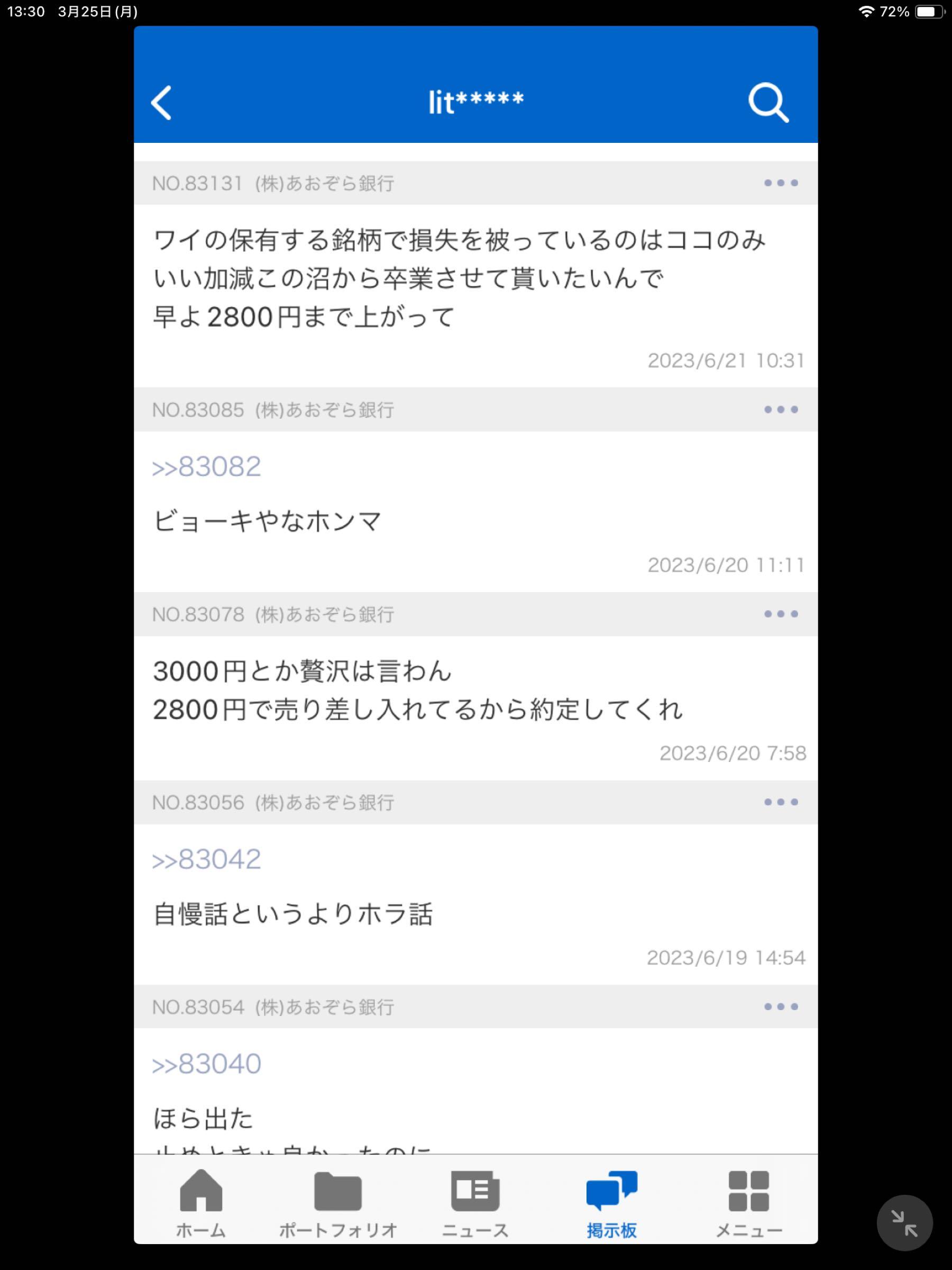
Task: Open options menu for post NO.83085
Action: 781,409
